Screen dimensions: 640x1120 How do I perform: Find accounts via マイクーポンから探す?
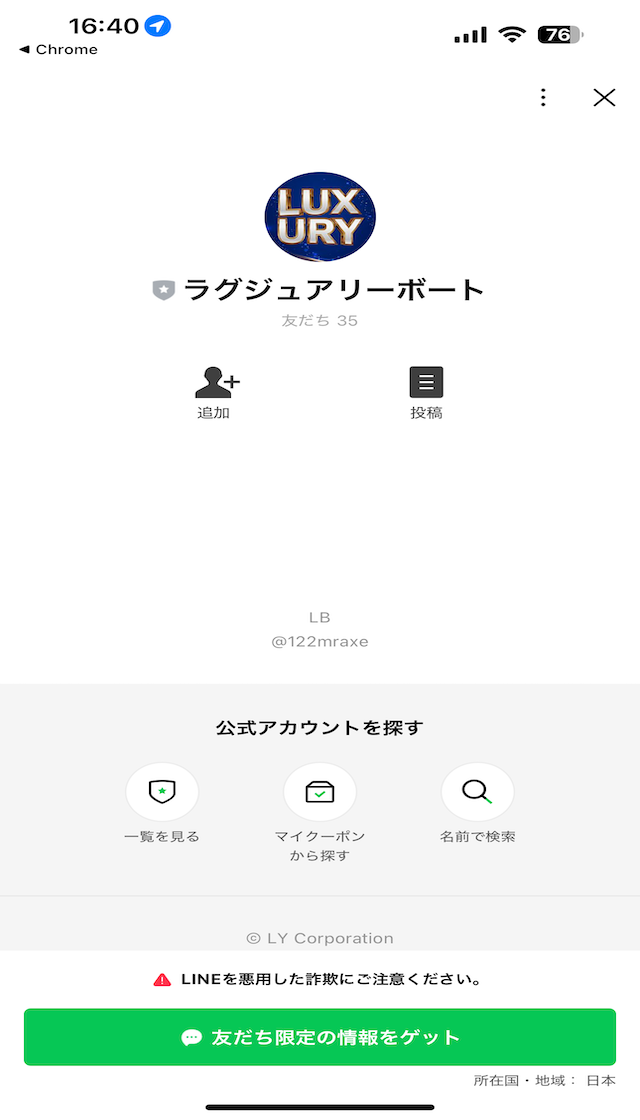point(320,813)
